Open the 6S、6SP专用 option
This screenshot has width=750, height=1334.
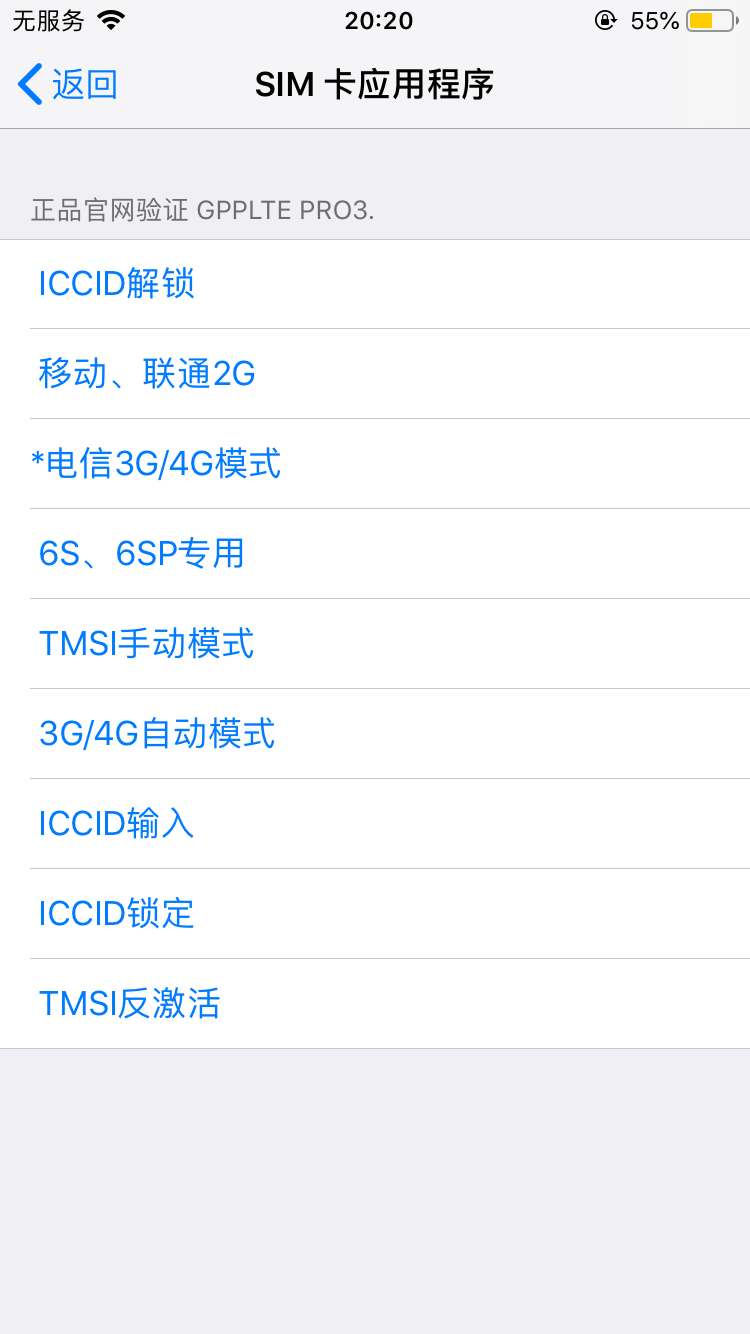pos(142,554)
